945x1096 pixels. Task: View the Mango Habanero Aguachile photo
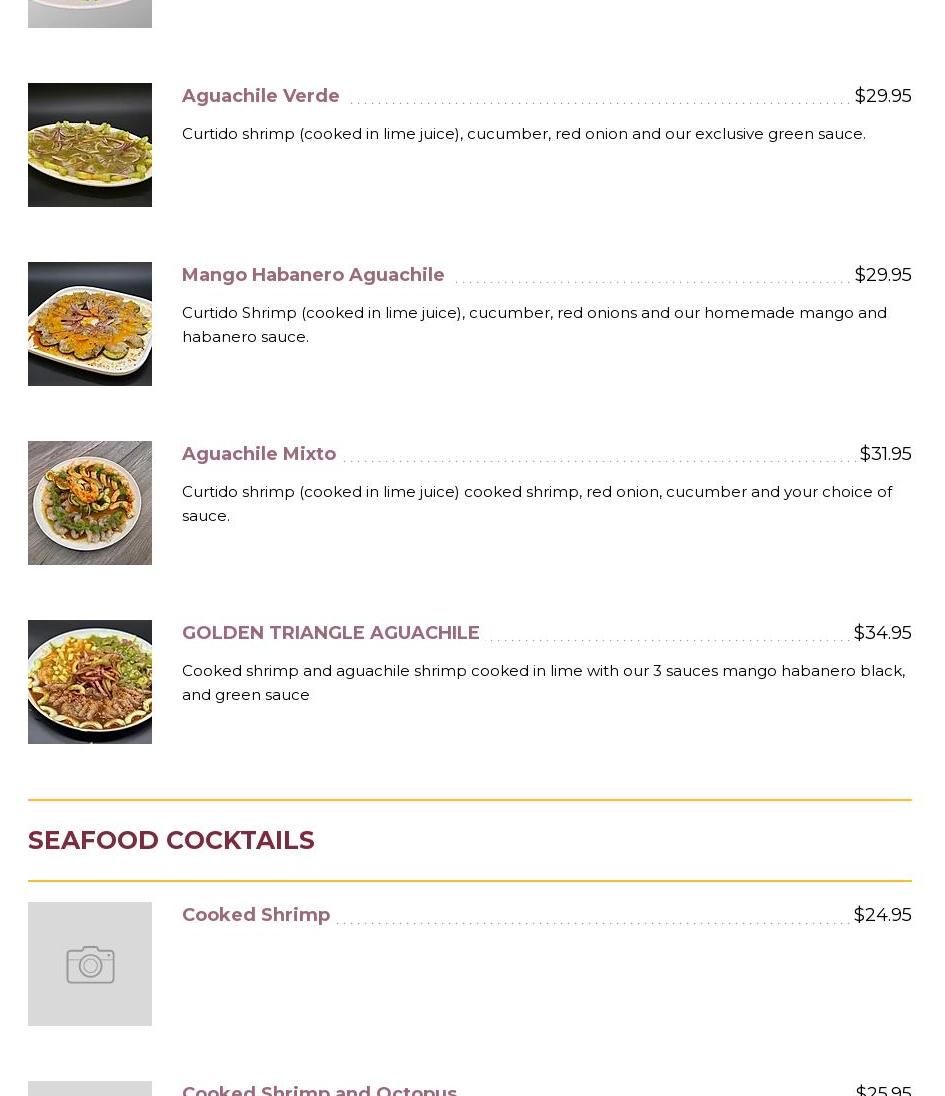pos(90,324)
